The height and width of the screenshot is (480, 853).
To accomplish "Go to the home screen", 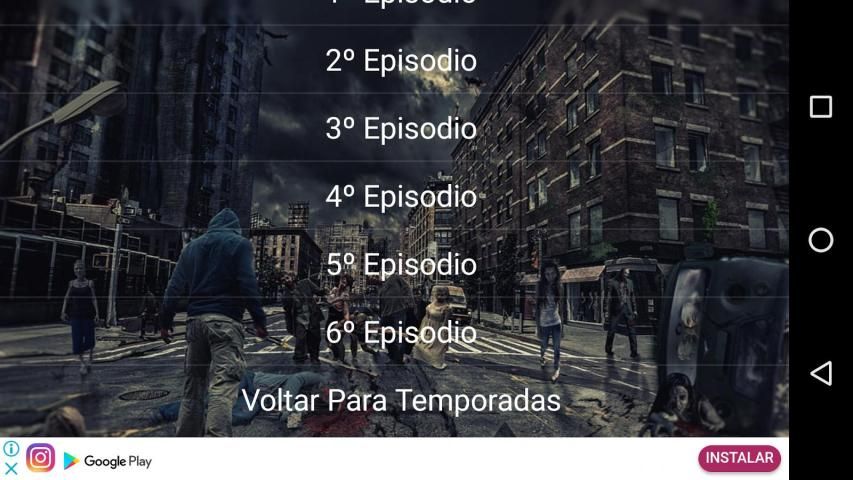I will pyautogui.click(x=821, y=240).
